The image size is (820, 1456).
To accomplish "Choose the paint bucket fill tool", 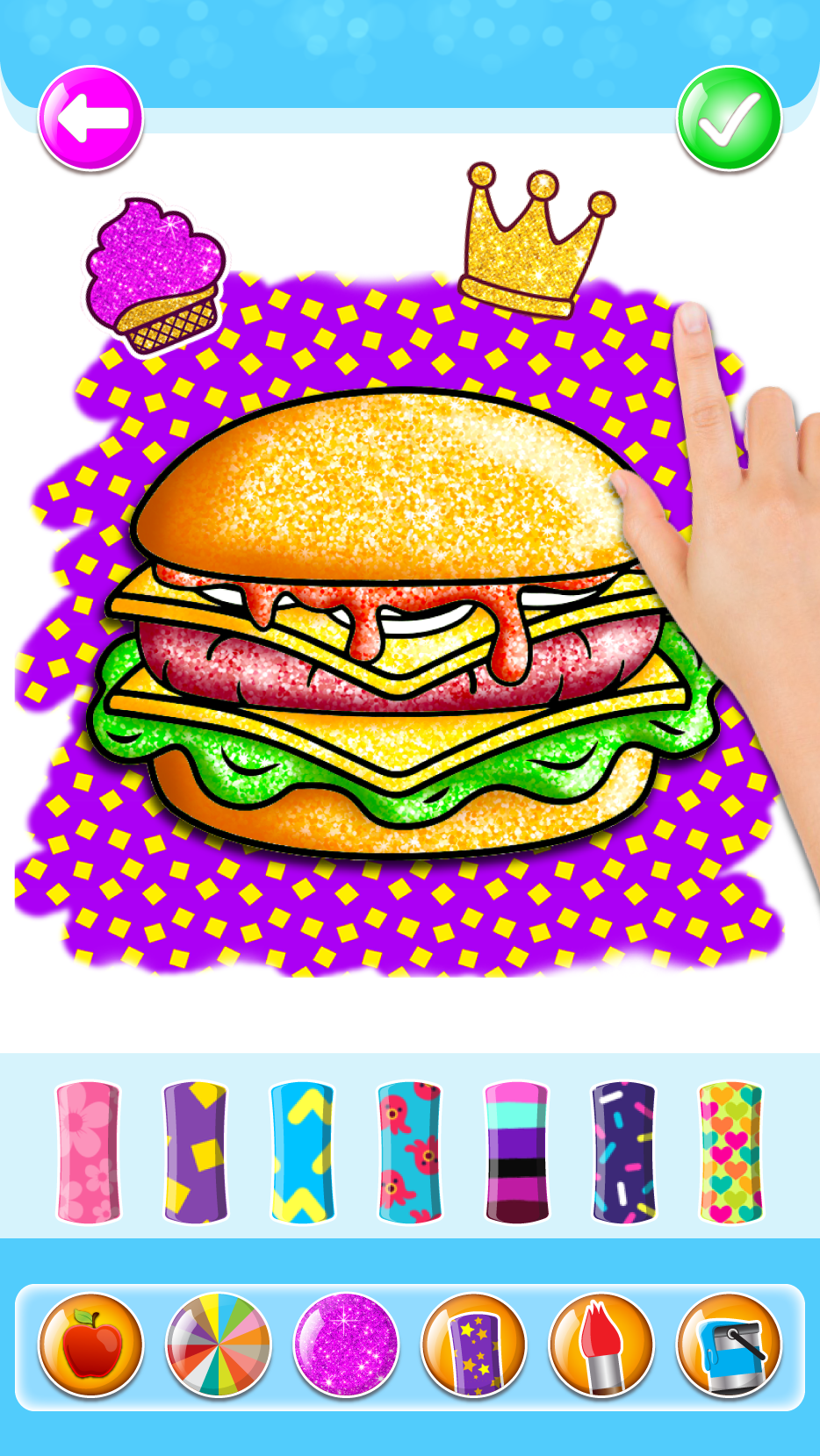I will (729, 1345).
